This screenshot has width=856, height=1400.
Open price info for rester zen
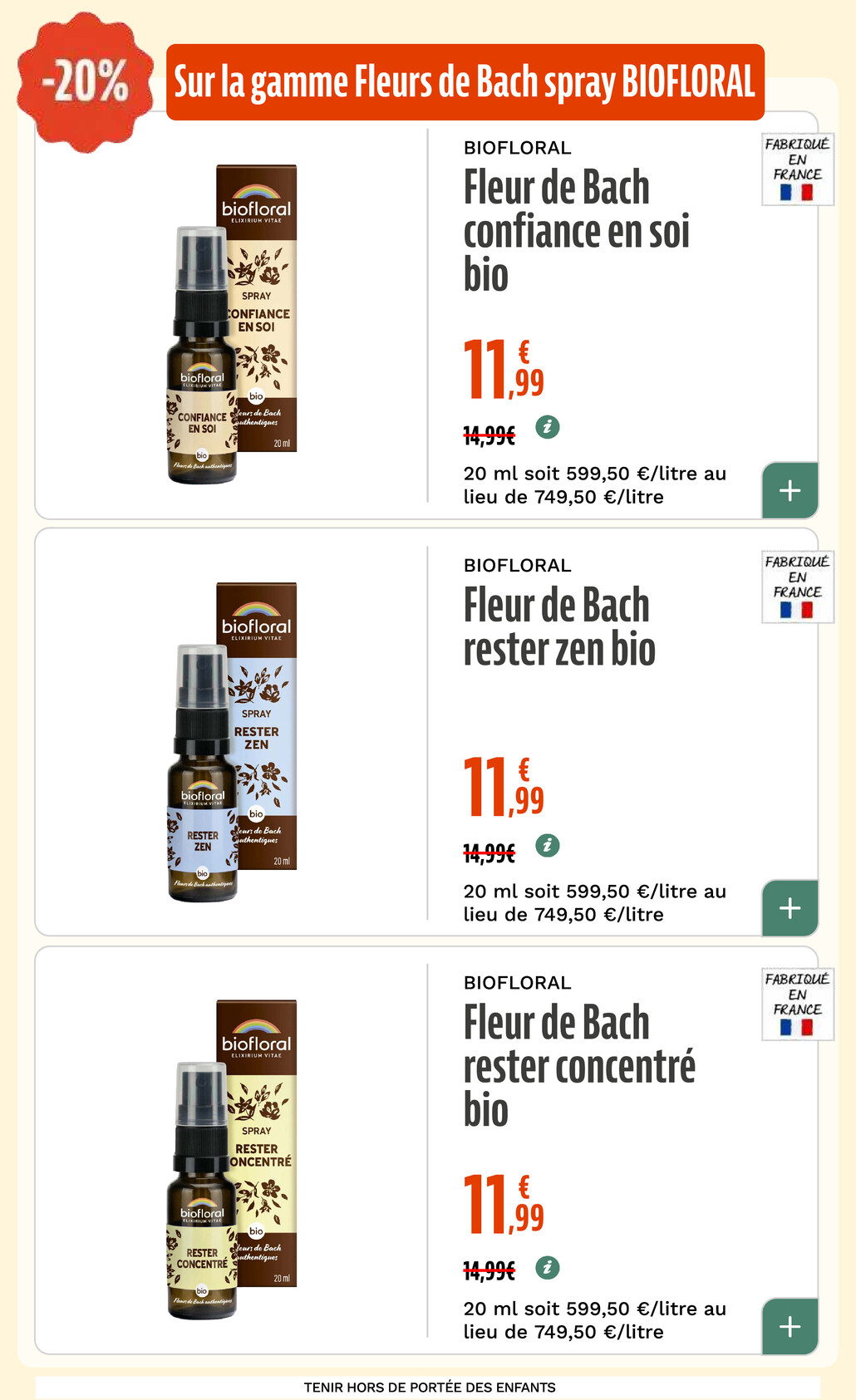pos(547,845)
